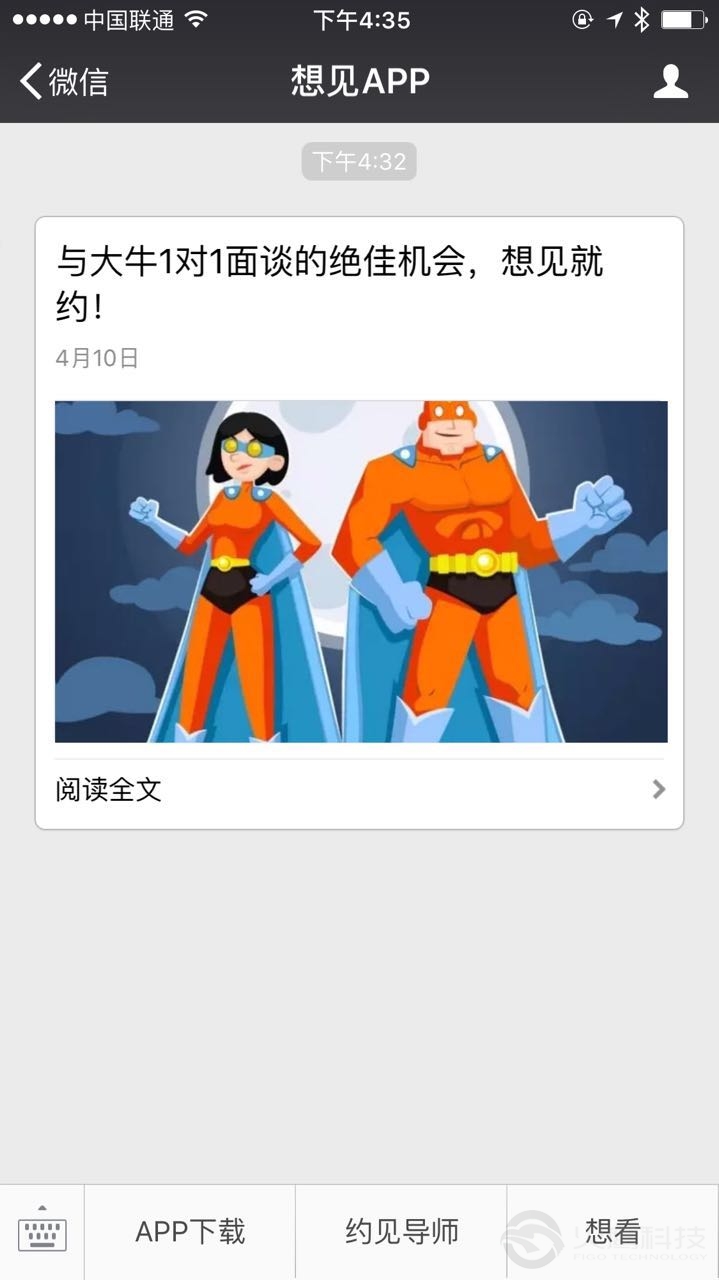Open the 想见APP account profile icon
719x1280 pixels.
pos(670,81)
